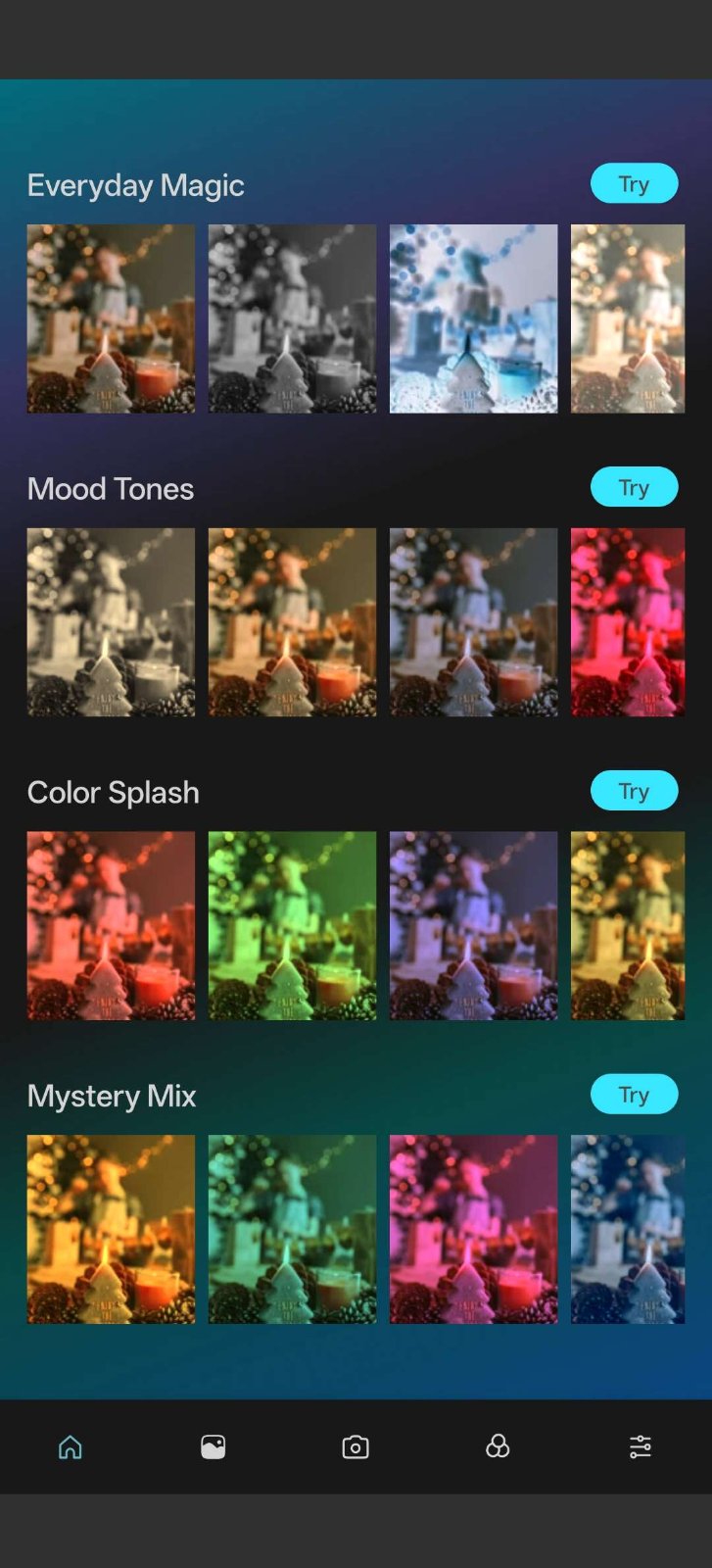Try the Color Splash filter pack
The image size is (712, 1568).
tap(634, 791)
